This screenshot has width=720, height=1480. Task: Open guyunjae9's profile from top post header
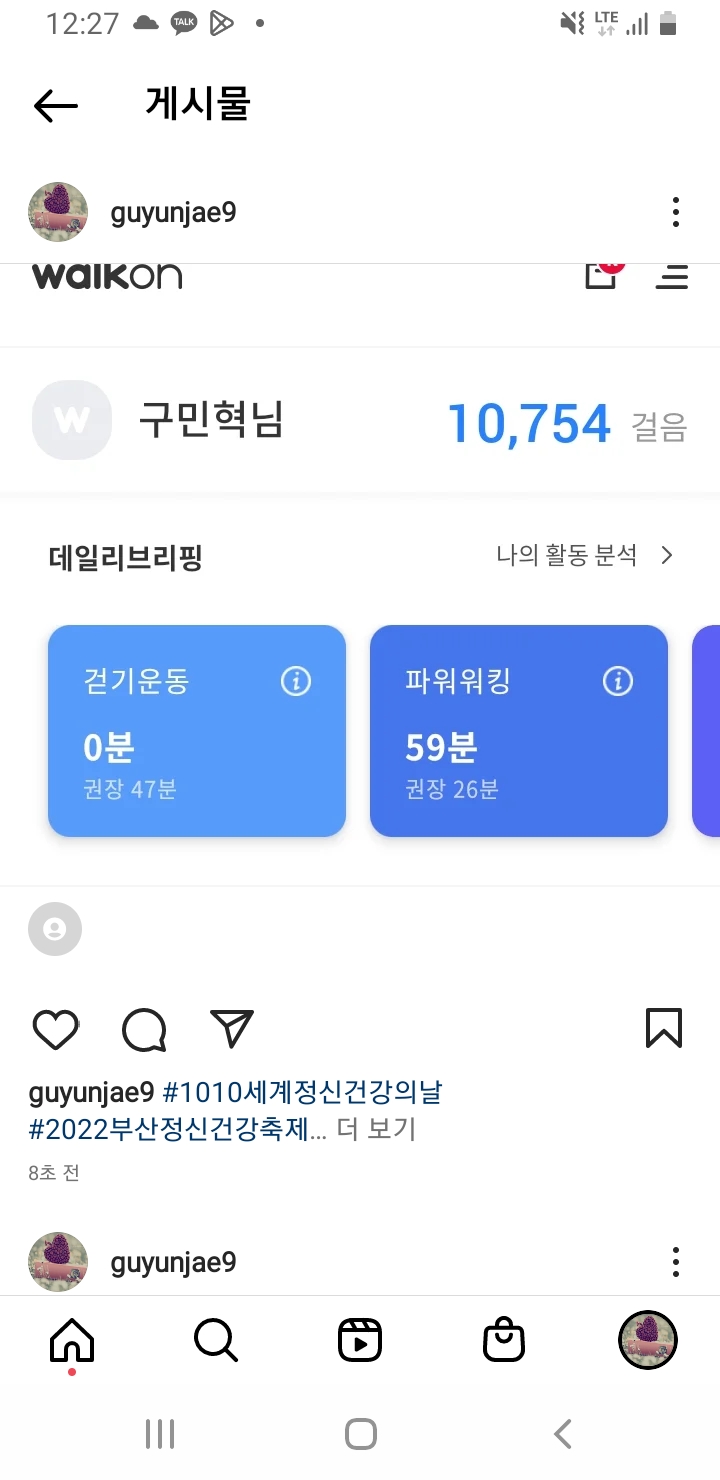tap(173, 212)
